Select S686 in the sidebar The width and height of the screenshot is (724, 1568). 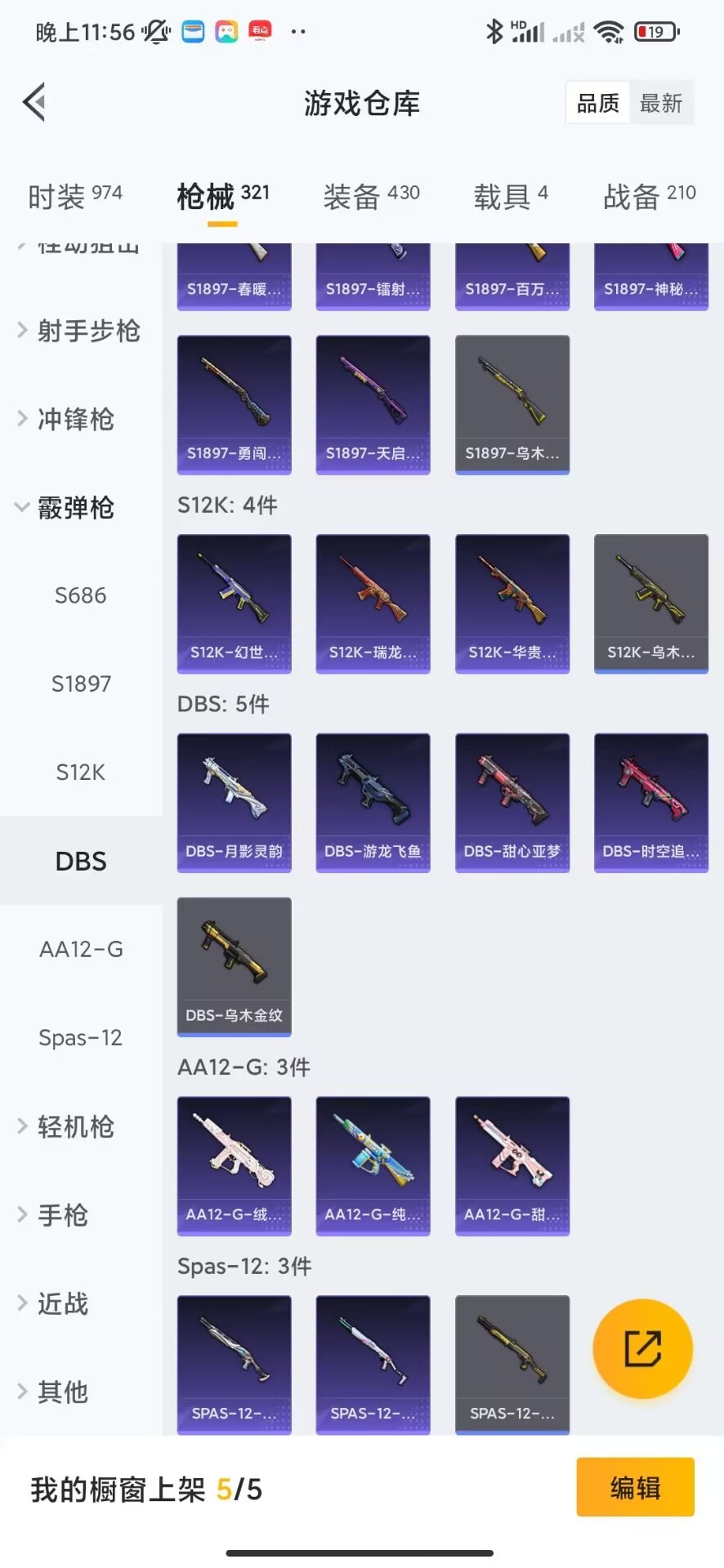click(x=80, y=595)
